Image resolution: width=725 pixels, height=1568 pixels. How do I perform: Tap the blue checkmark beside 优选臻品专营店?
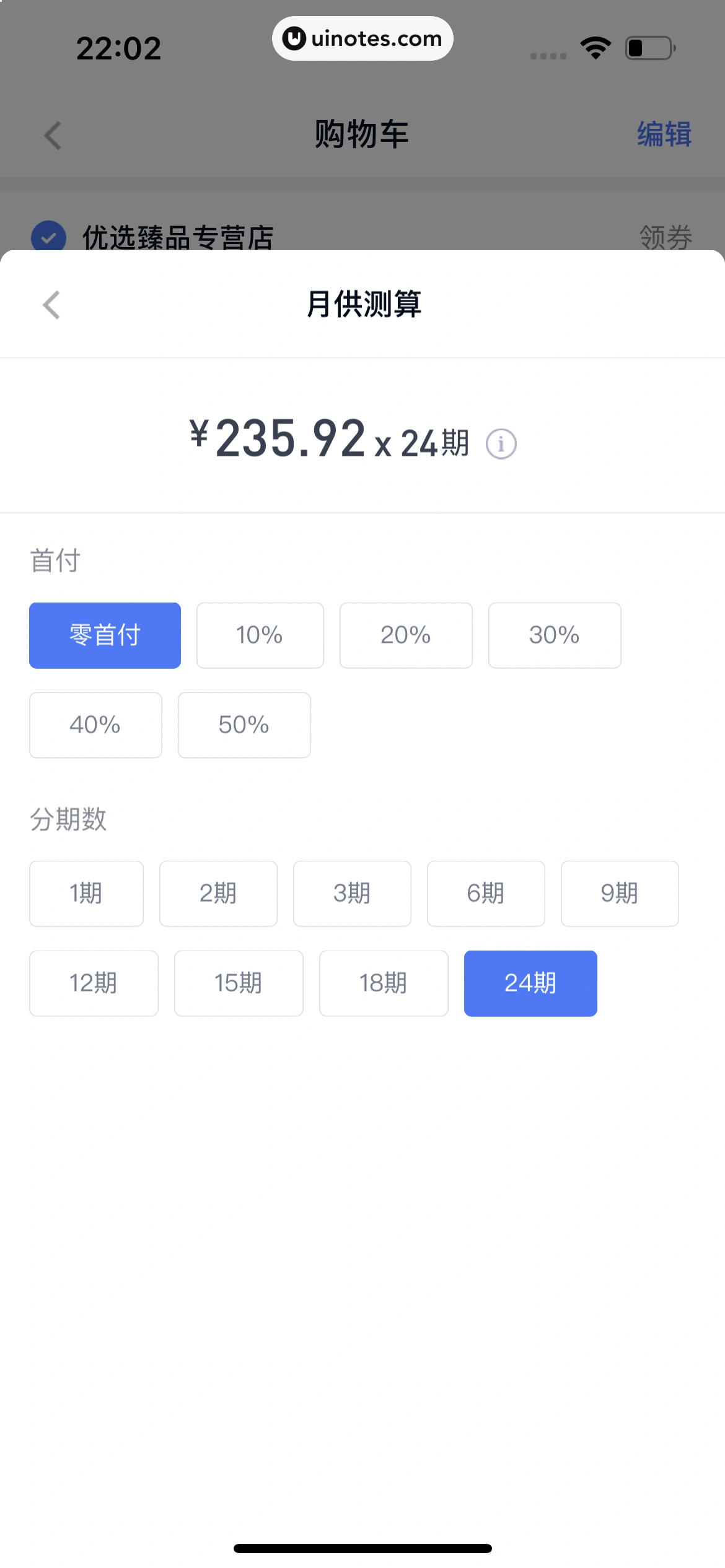point(48,237)
